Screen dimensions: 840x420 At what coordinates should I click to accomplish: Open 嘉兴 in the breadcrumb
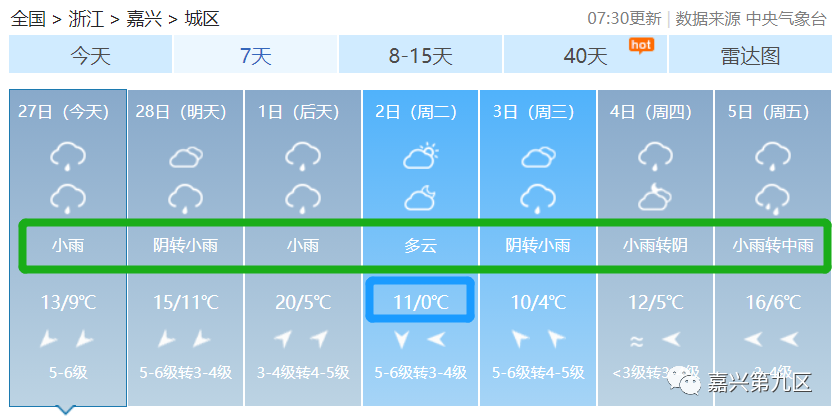144,18
